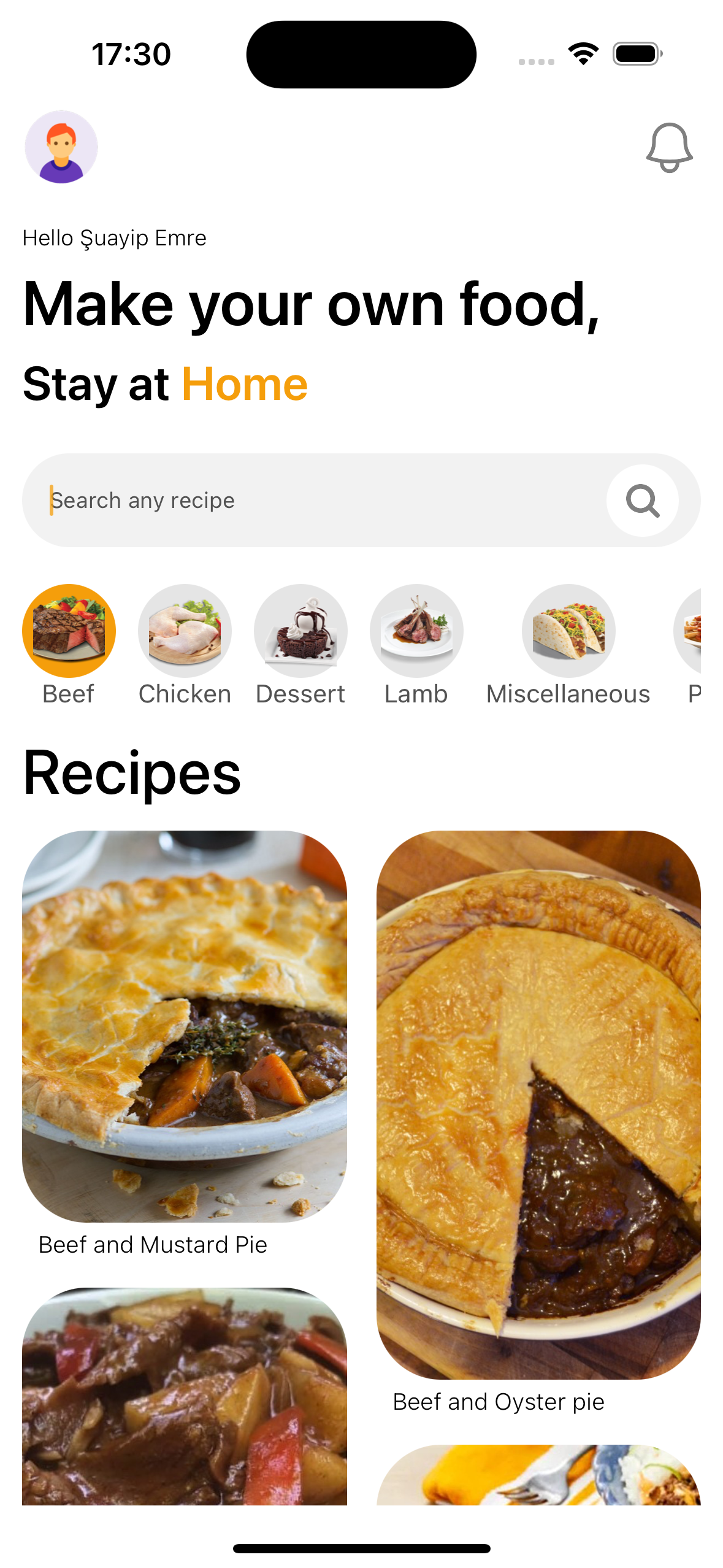
Task: Switch to the Lamb category
Action: pos(416,632)
